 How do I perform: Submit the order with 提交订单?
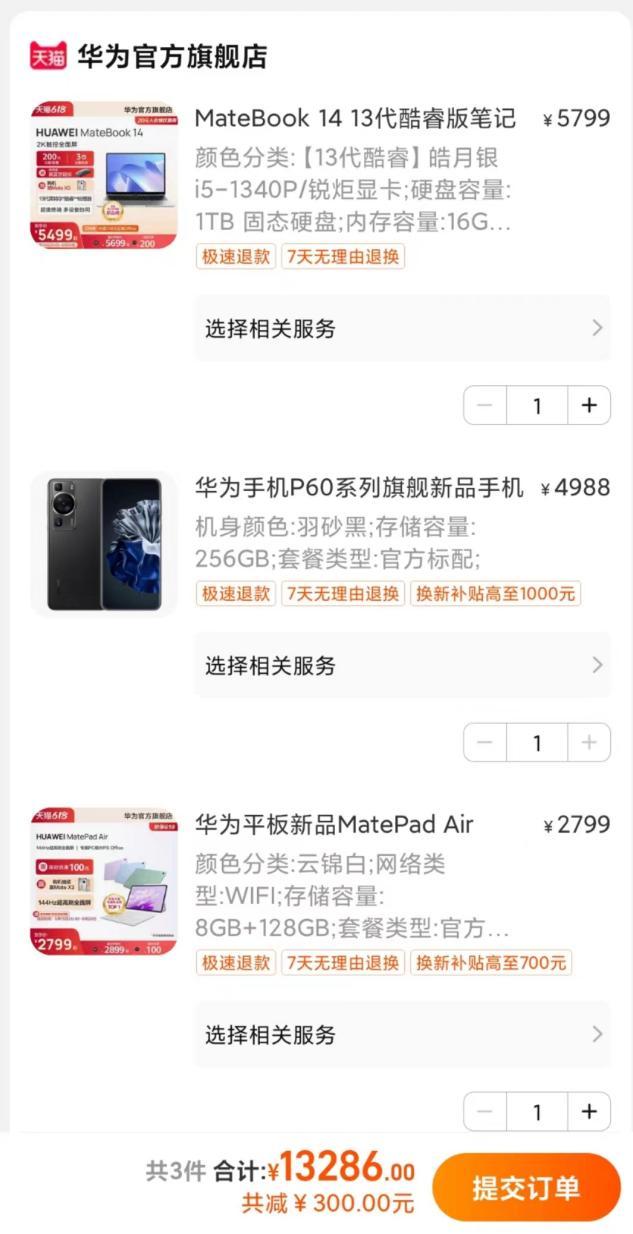pyautogui.click(x=526, y=1187)
